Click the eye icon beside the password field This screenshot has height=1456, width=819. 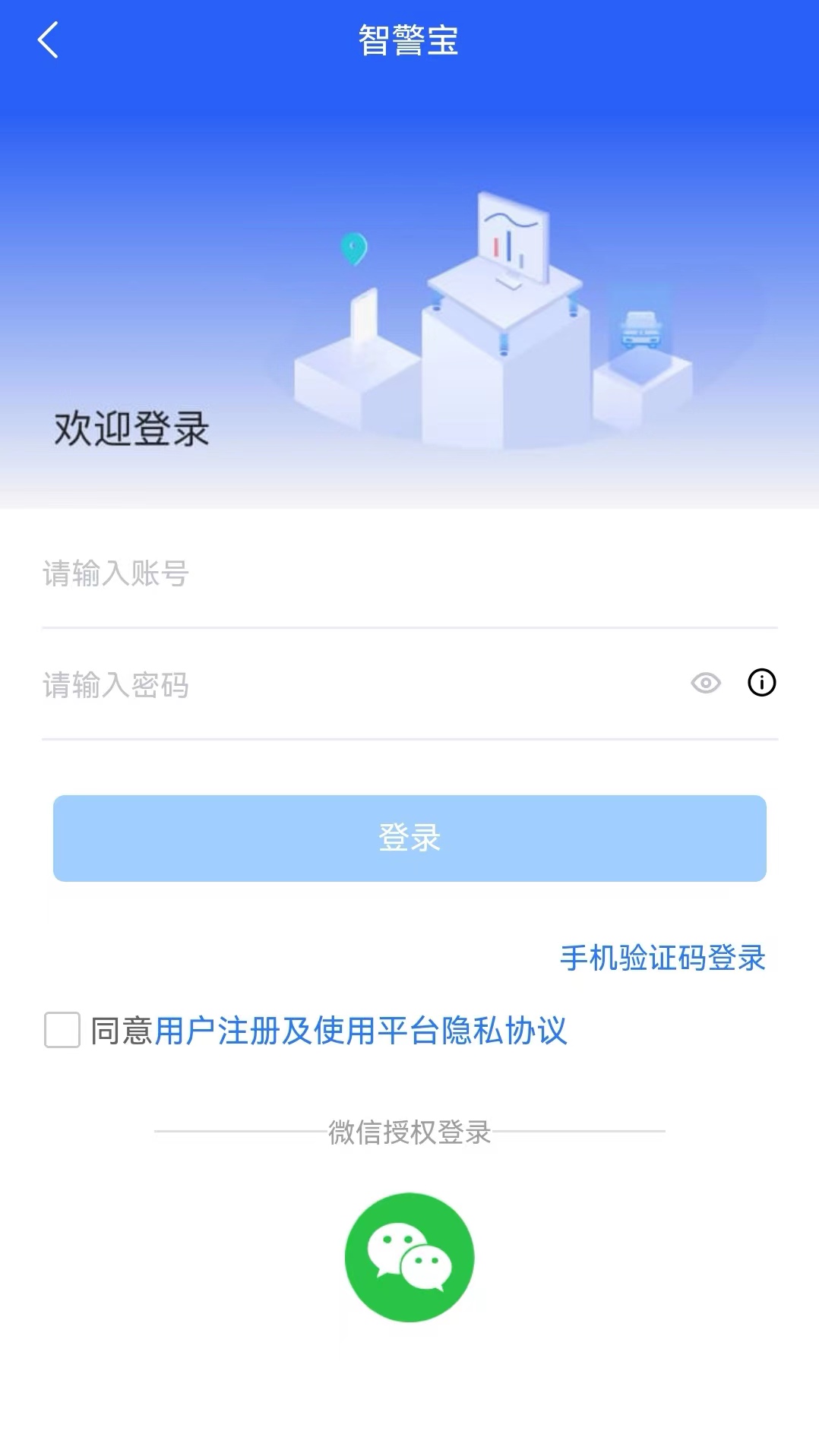pos(705,683)
